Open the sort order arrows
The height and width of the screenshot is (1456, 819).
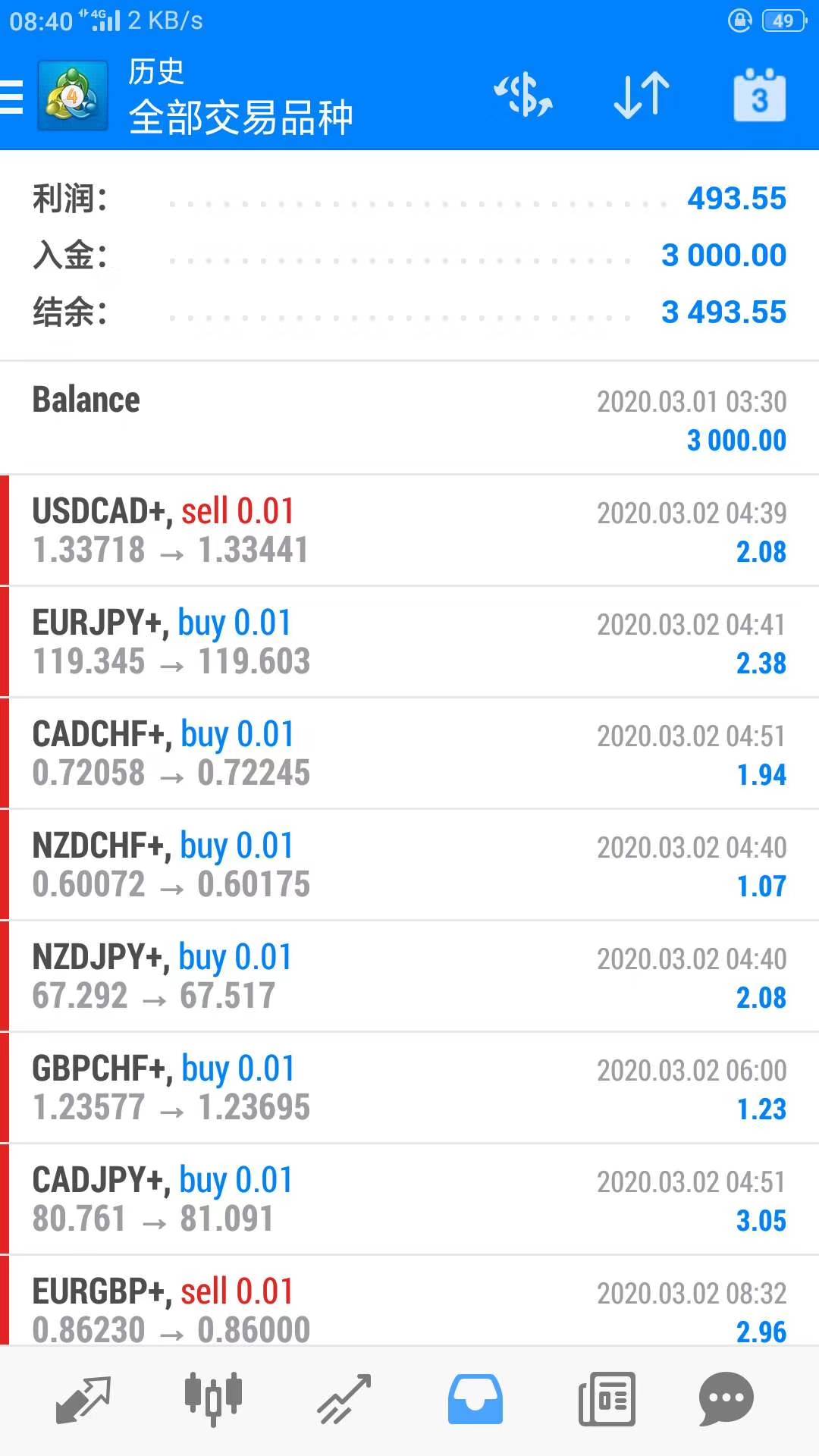pos(642,96)
